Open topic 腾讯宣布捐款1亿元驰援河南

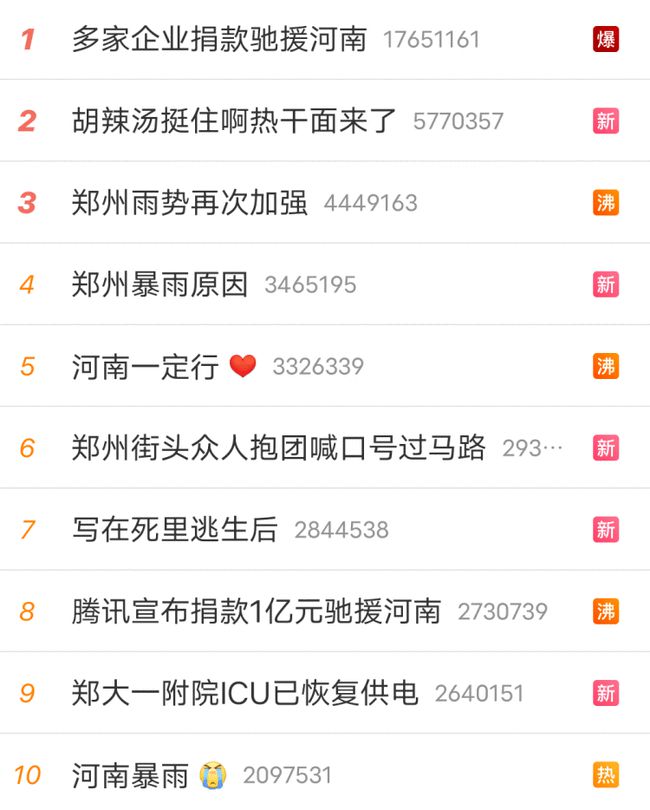tap(256, 611)
